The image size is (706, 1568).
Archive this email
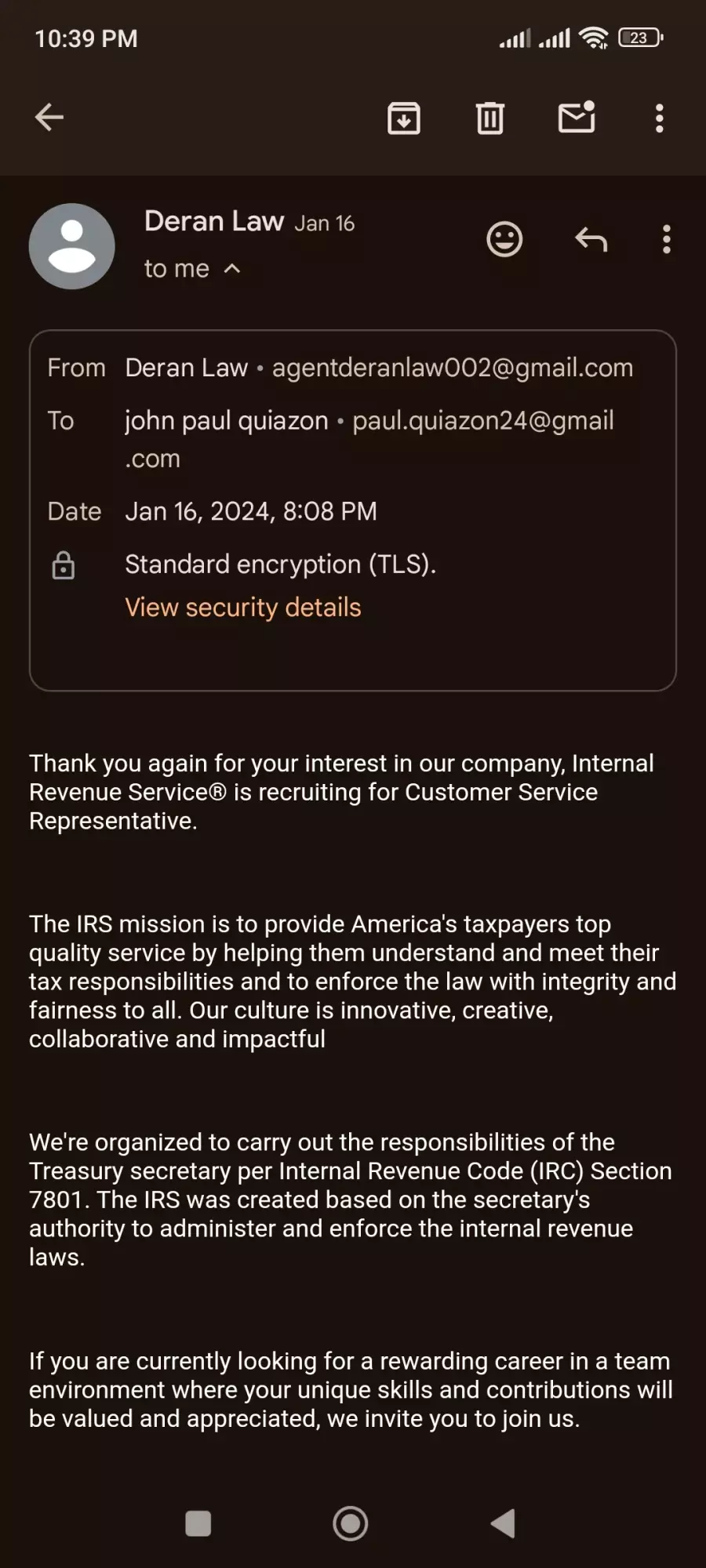(404, 118)
